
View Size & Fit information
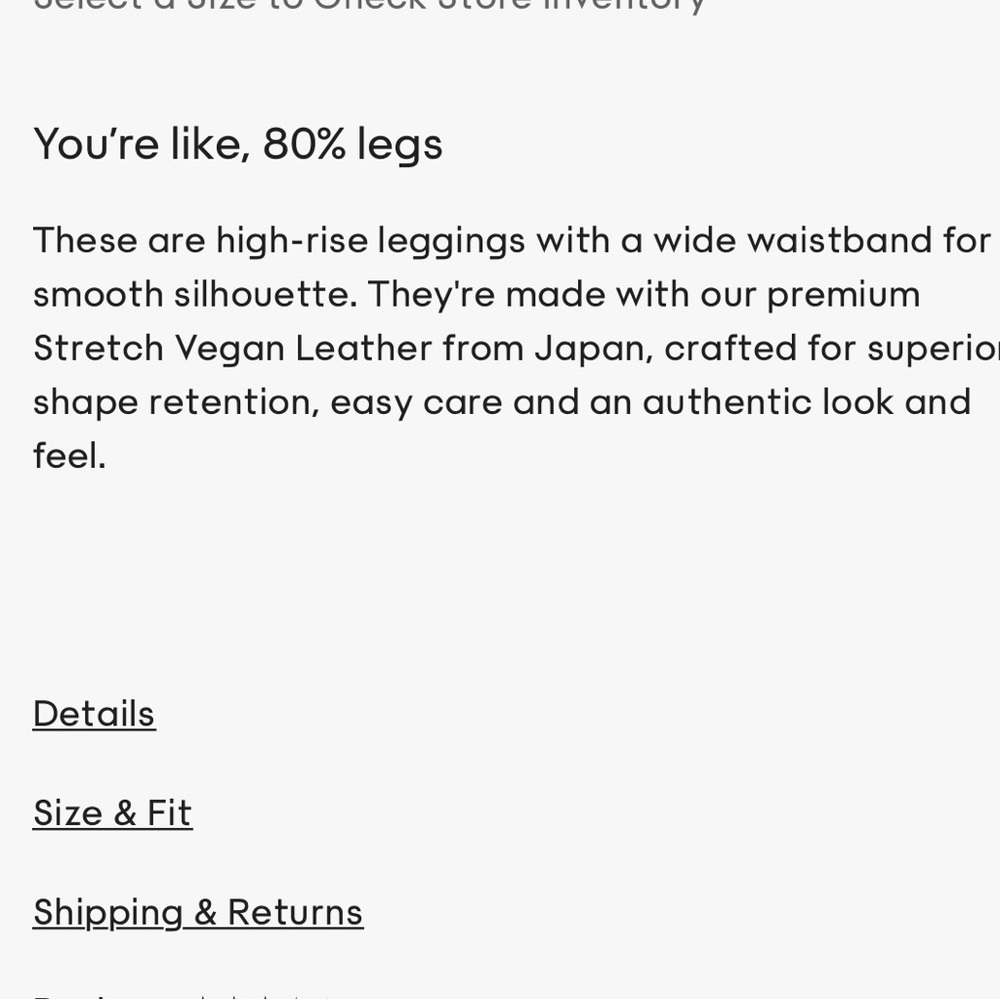point(112,813)
